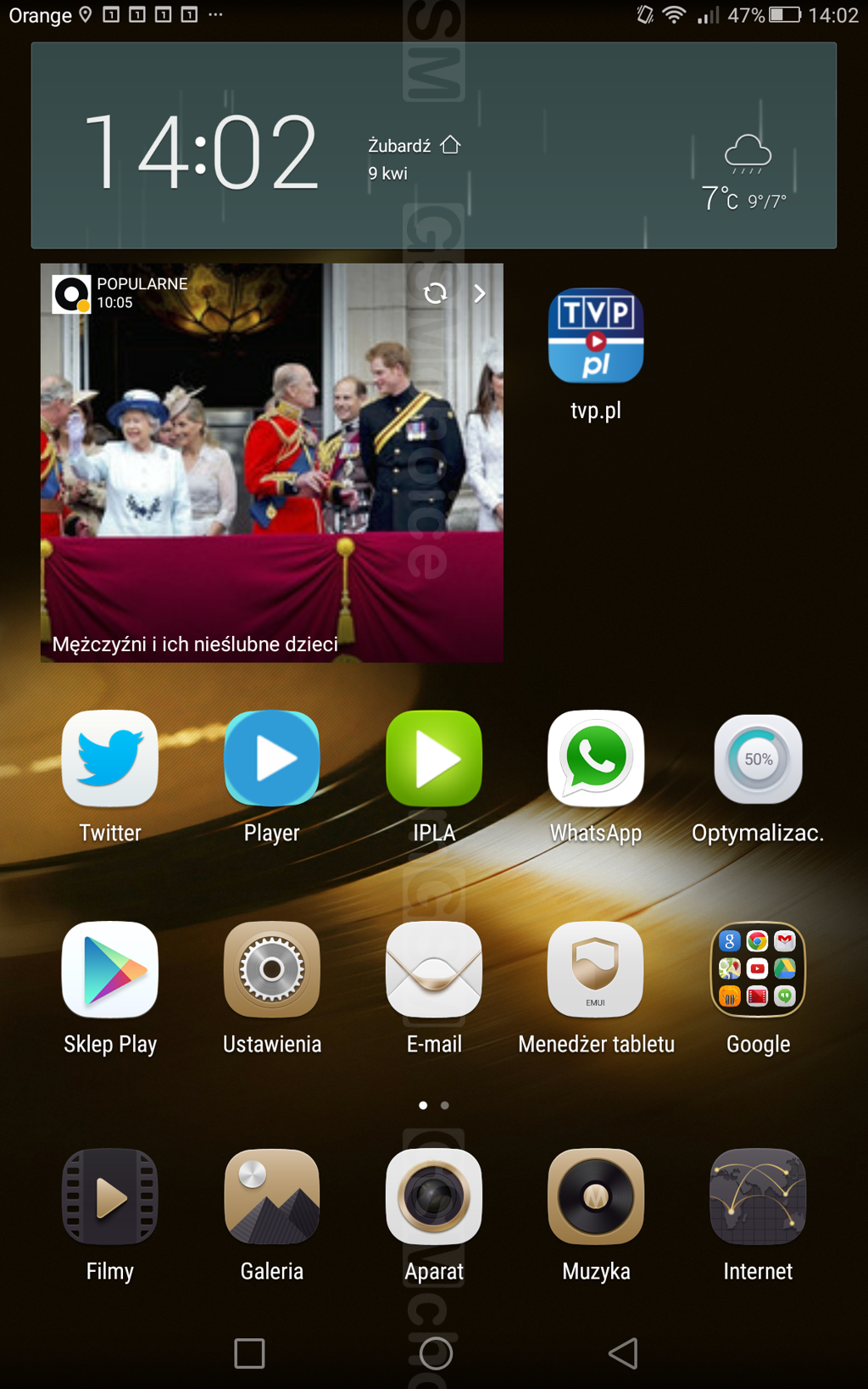Show recent apps from navigation bar

(249, 1353)
